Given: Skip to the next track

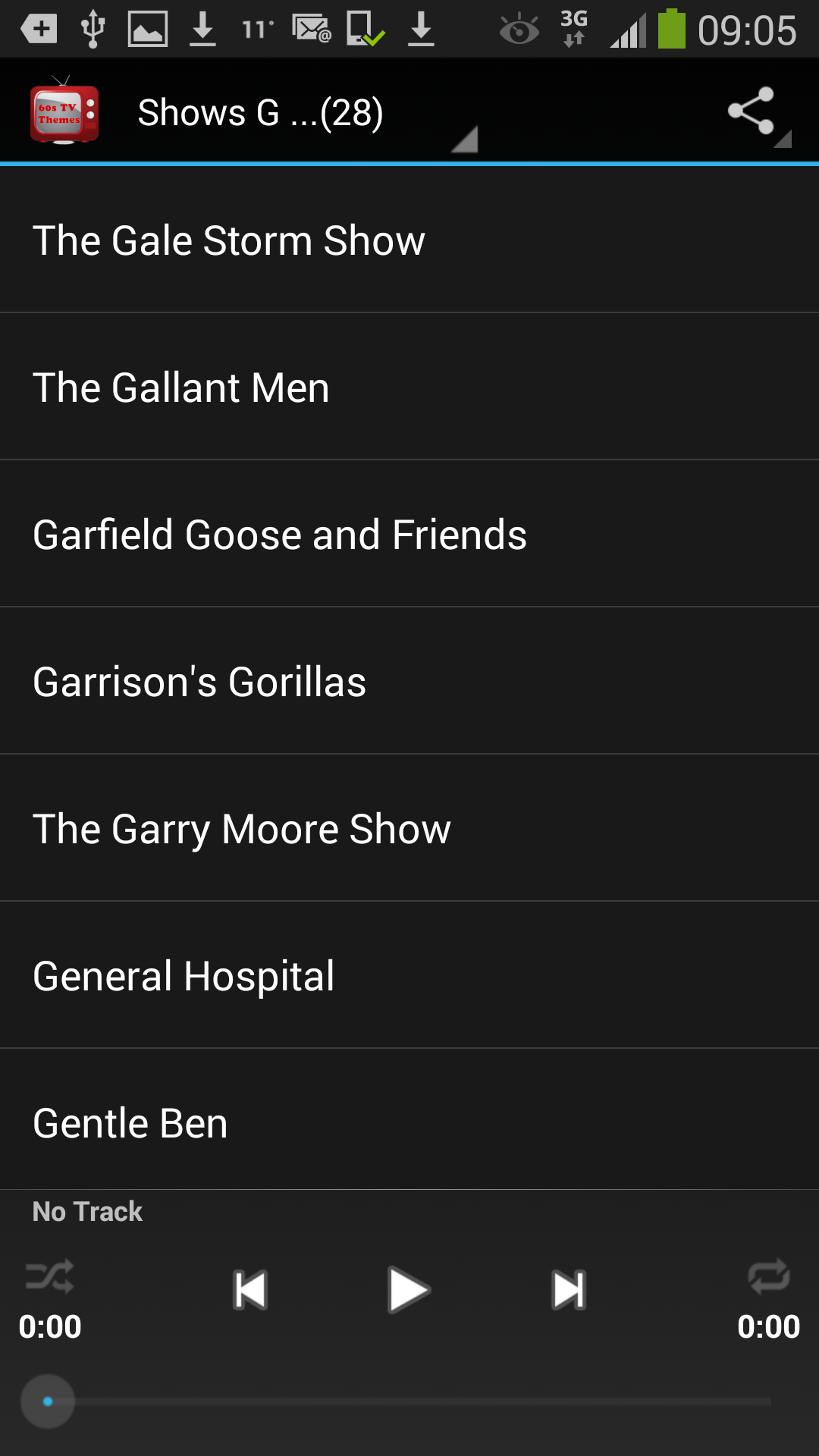Looking at the screenshot, I should (568, 1289).
